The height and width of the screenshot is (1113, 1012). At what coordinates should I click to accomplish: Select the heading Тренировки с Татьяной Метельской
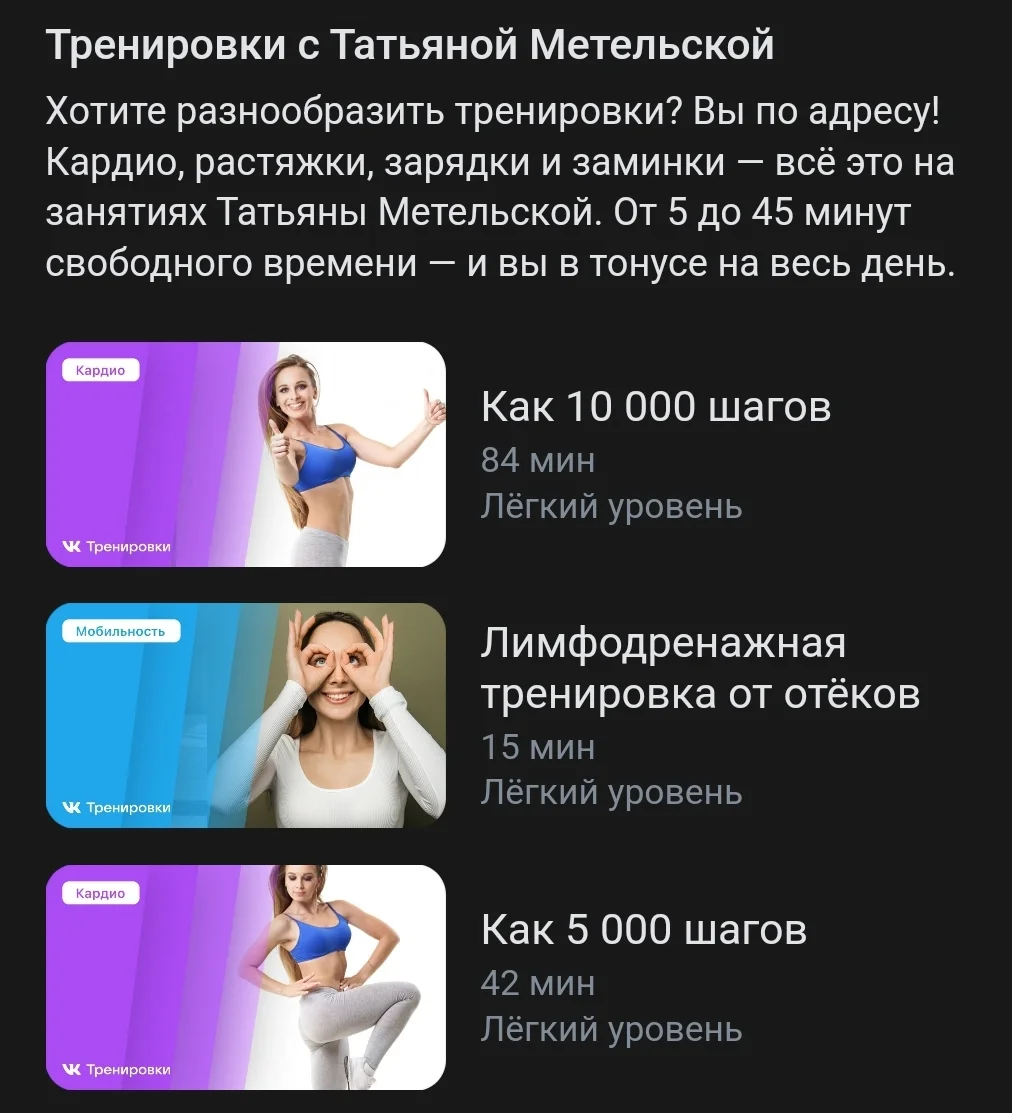(410, 44)
